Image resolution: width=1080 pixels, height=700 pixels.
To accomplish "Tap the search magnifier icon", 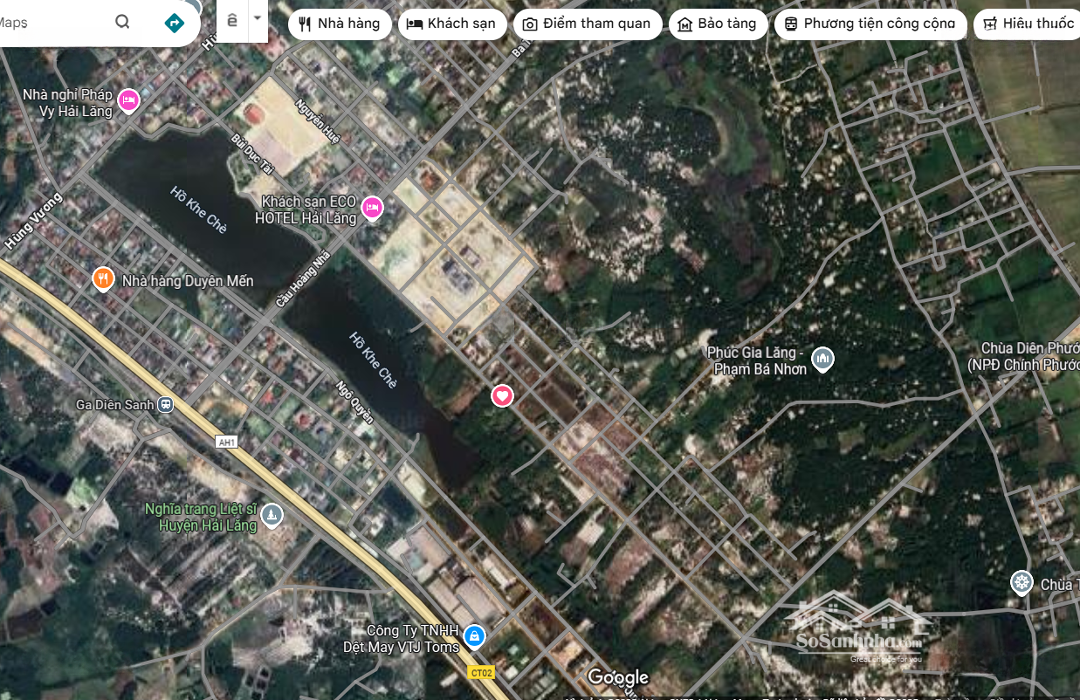I will tap(122, 22).
